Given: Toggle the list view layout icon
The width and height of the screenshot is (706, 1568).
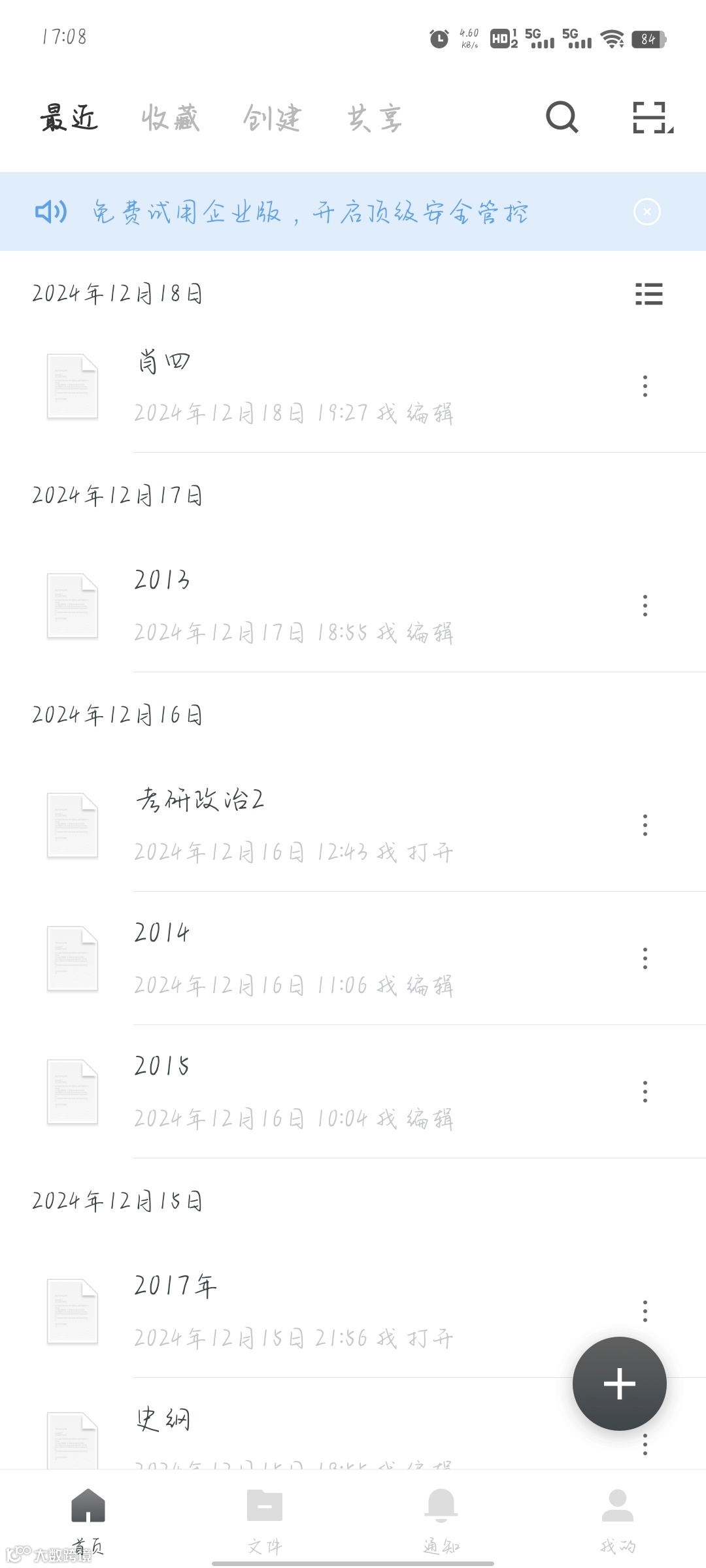Looking at the screenshot, I should pyautogui.click(x=649, y=294).
